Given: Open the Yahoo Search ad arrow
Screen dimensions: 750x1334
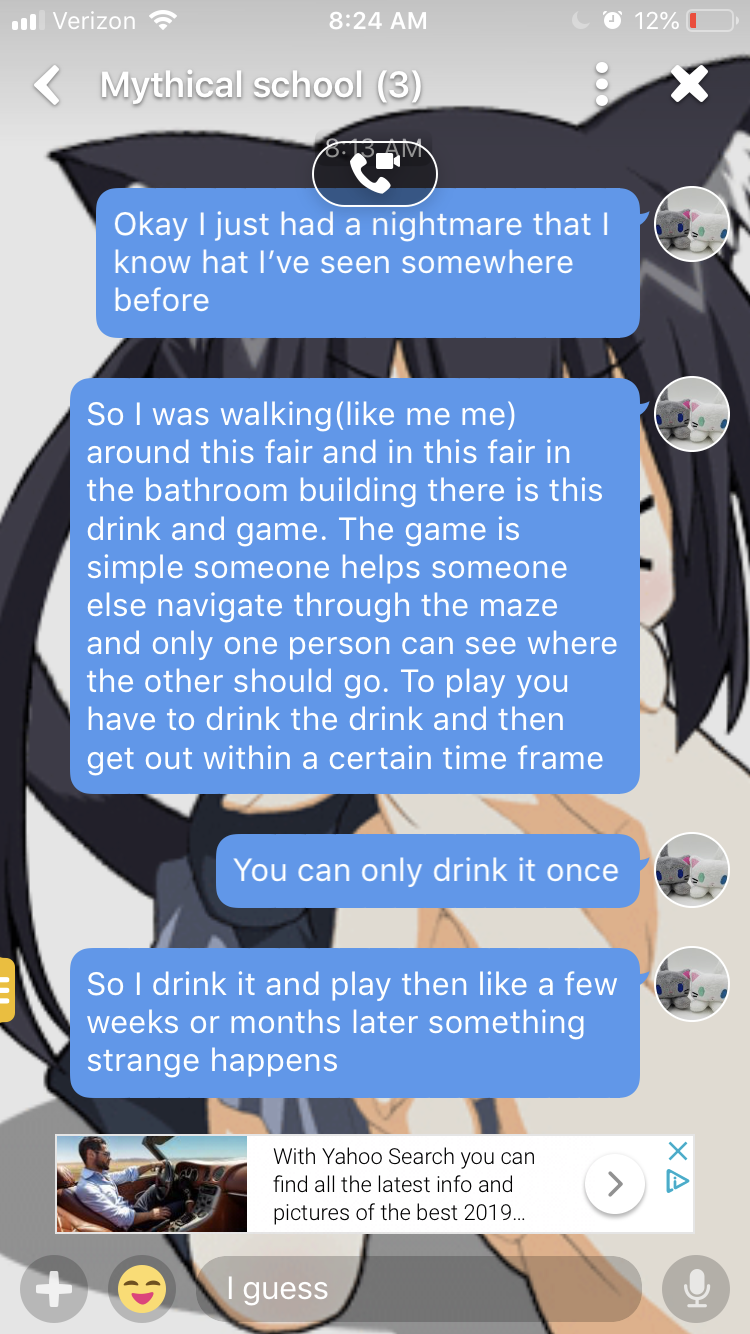Looking at the screenshot, I should tap(614, 1184).
